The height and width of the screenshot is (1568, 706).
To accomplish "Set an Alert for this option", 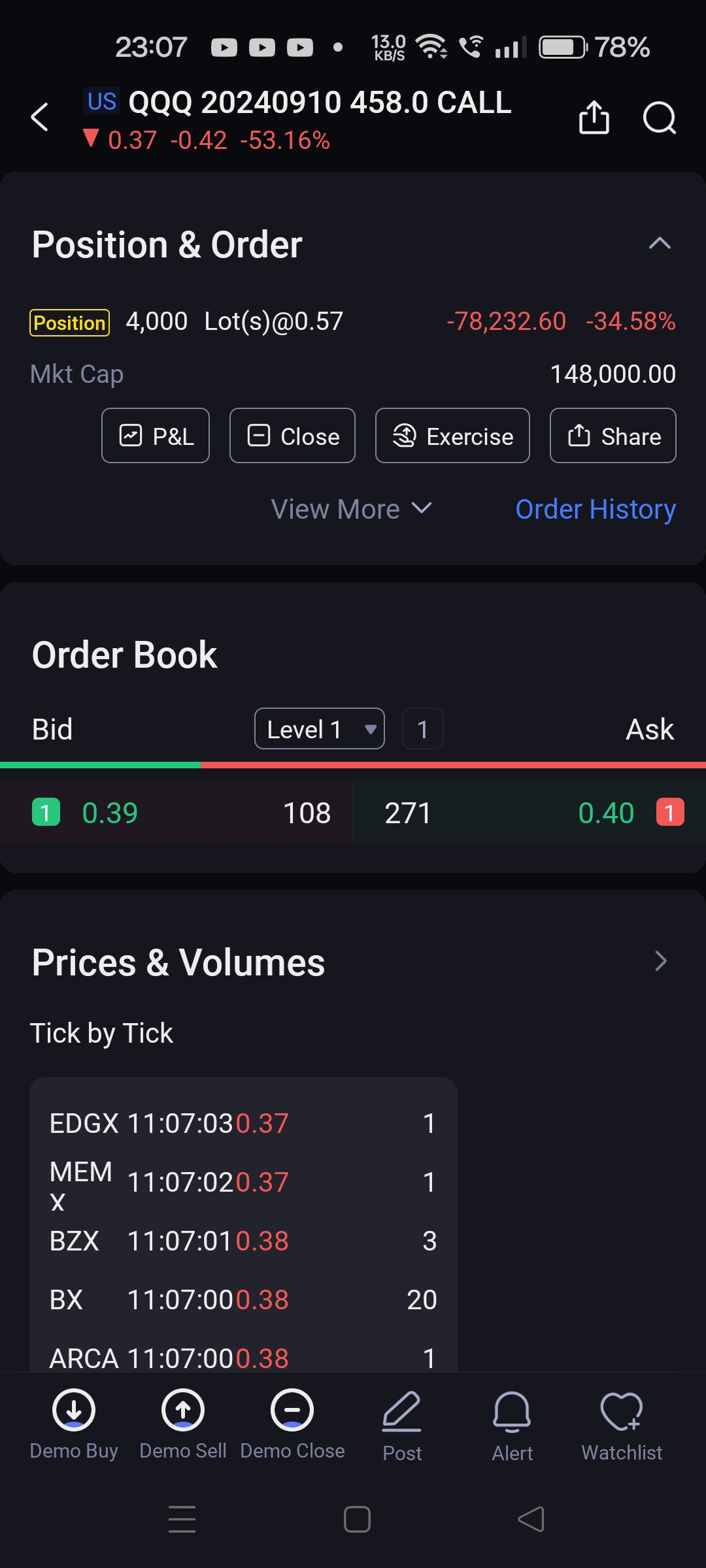I will [512, 1424].
